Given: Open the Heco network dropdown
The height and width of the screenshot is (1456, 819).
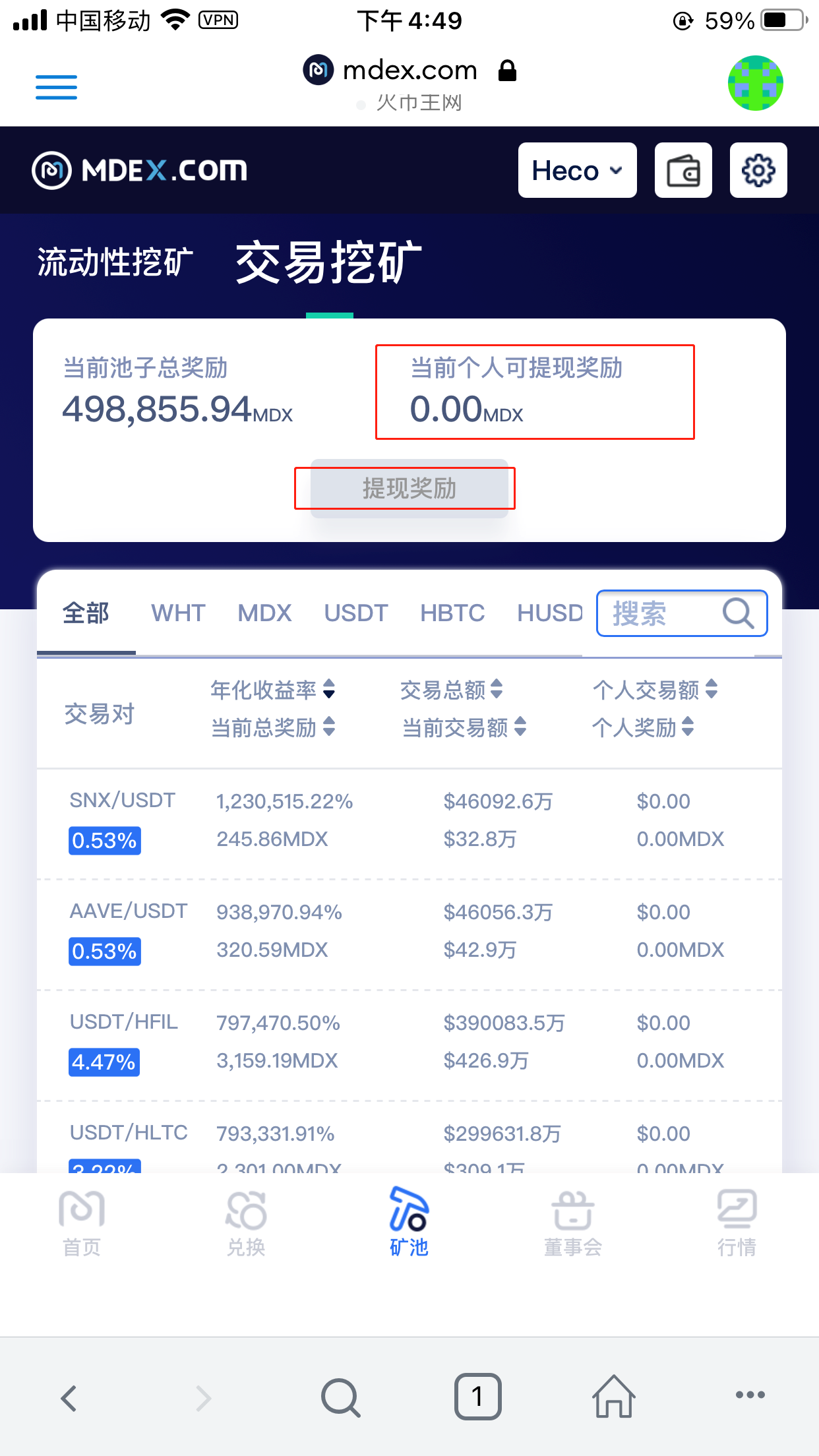Looking at the screenshot, I should click(577, 171).
